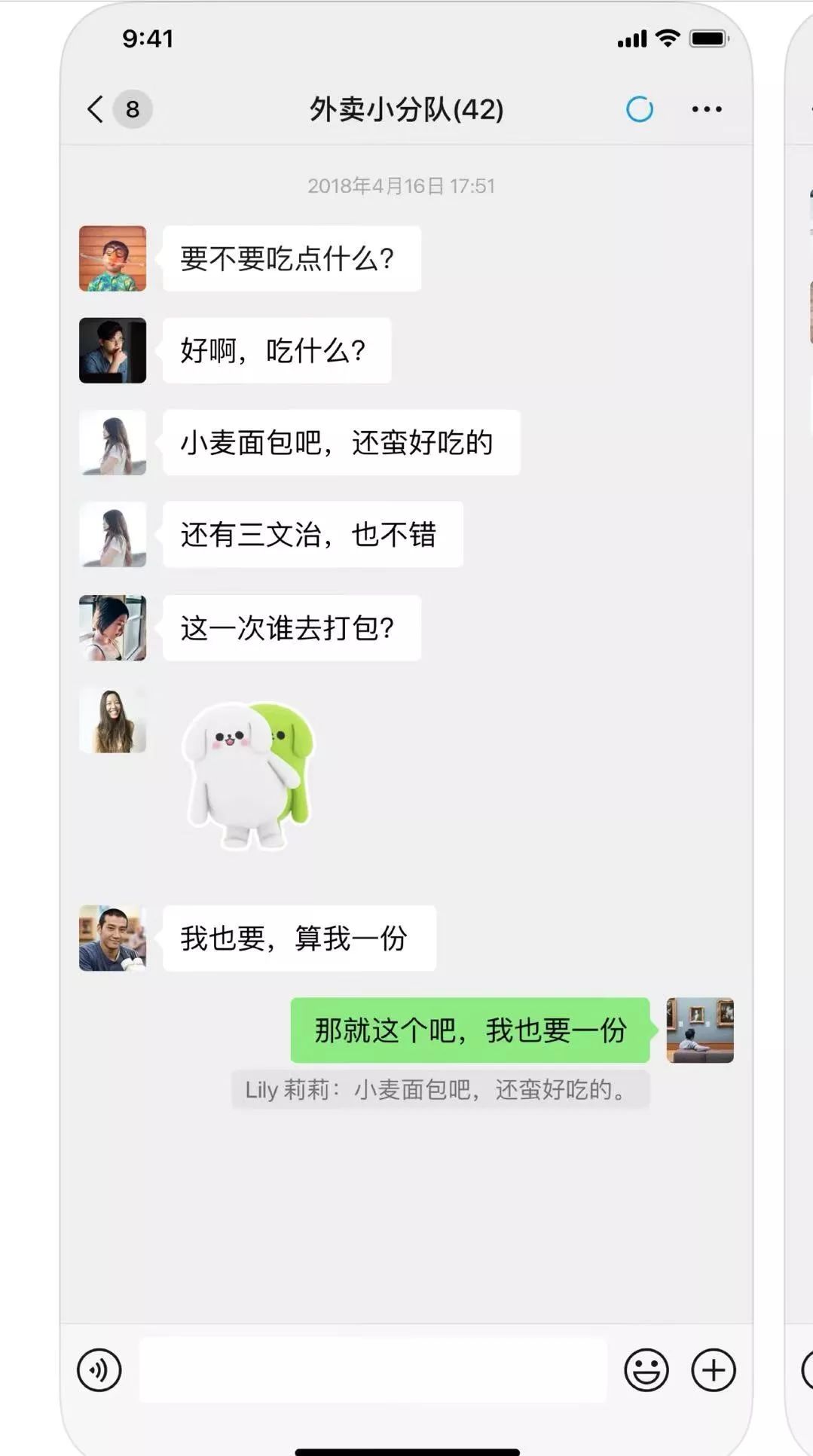Open my own profile avatar
Viewport: 813px width, 1456px height.
tap(700, 1030)
